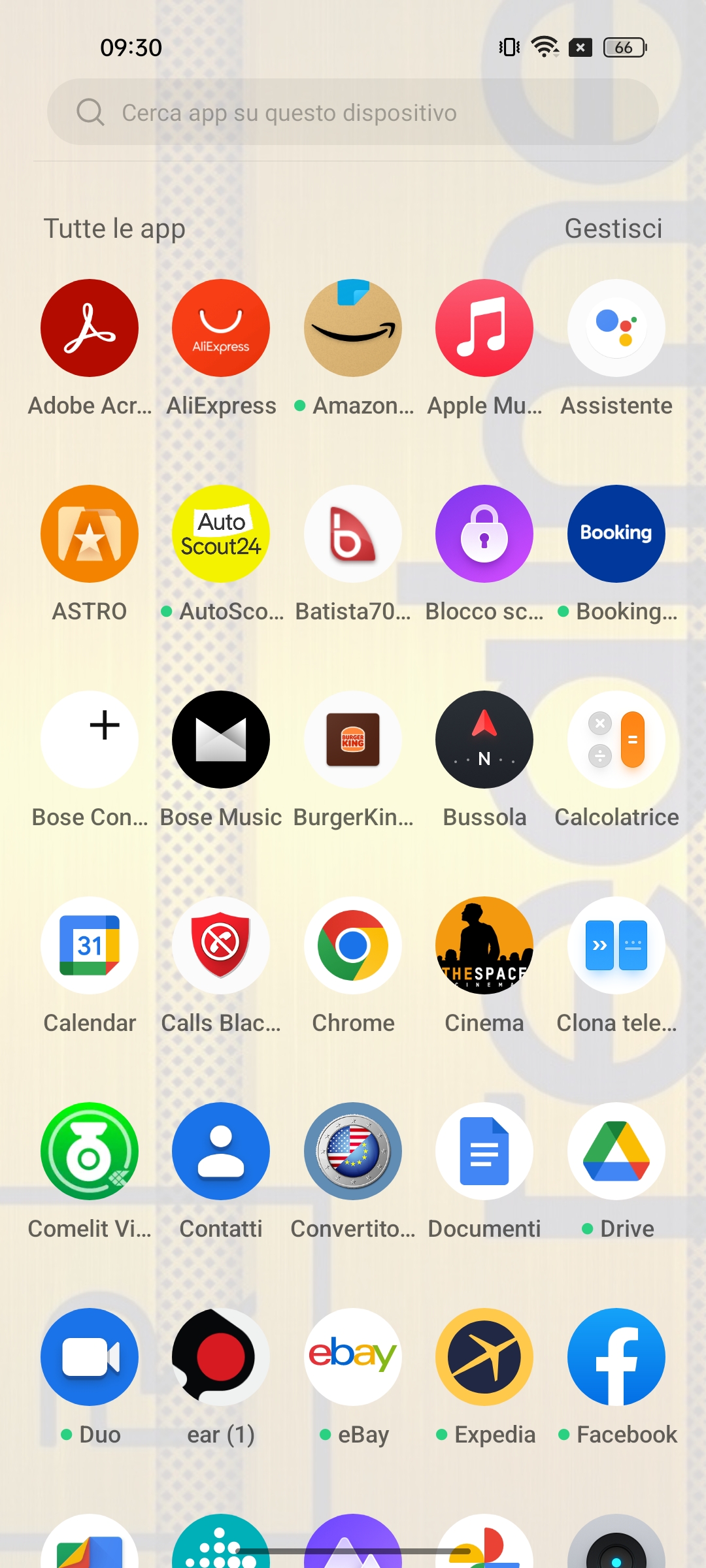
Task: Open the Expedia travel app
Action: (x=484, y=1357)
